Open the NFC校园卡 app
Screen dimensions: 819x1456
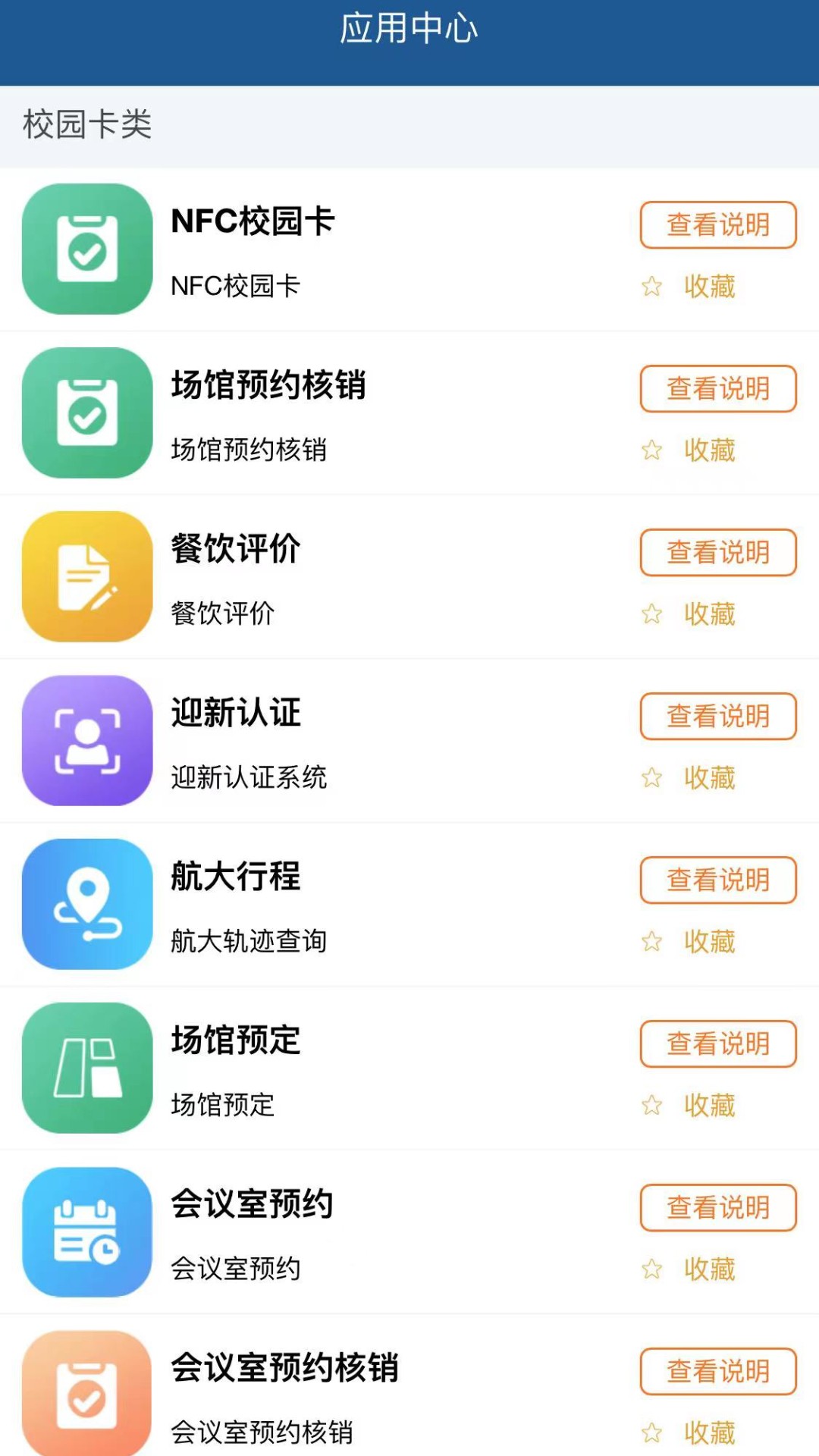87,249
